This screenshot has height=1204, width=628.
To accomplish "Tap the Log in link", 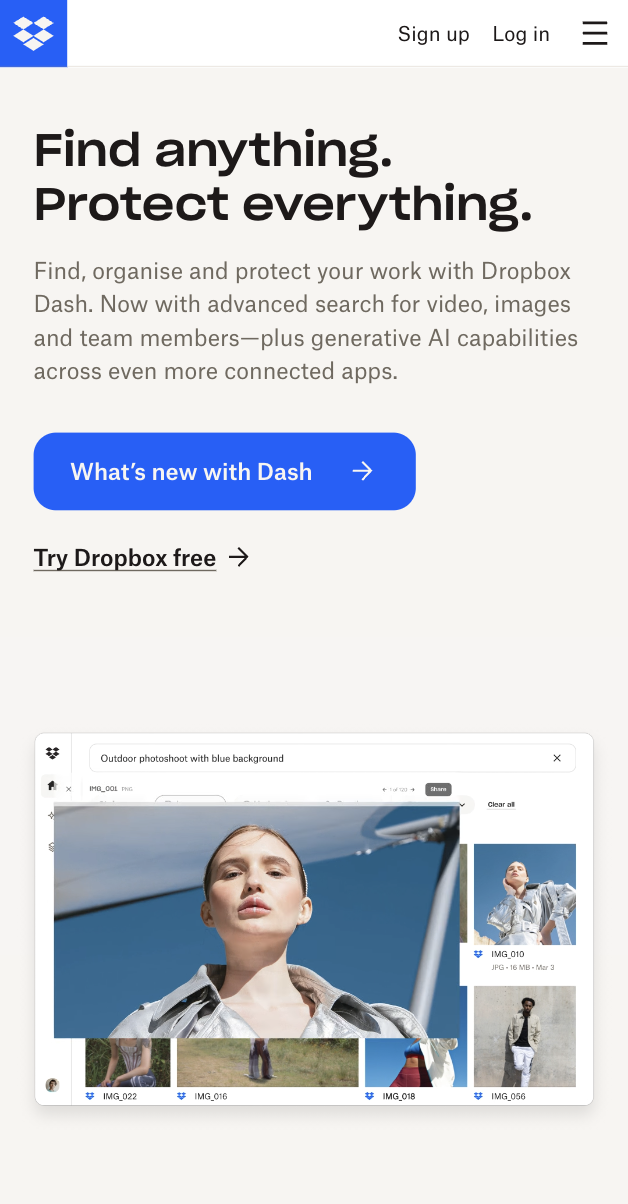I will [521, 34].
